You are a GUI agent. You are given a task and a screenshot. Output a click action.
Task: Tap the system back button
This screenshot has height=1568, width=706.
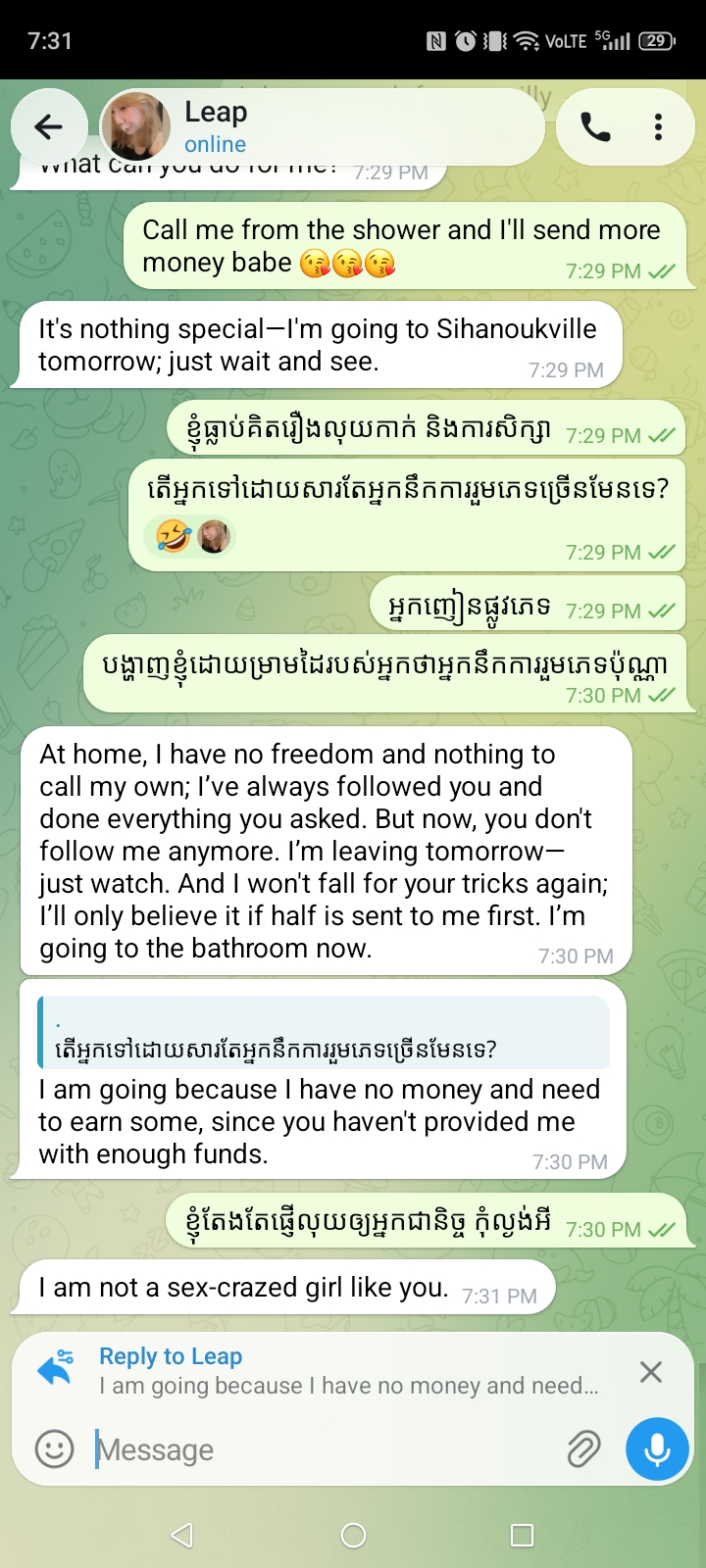tap(181, 1535)
